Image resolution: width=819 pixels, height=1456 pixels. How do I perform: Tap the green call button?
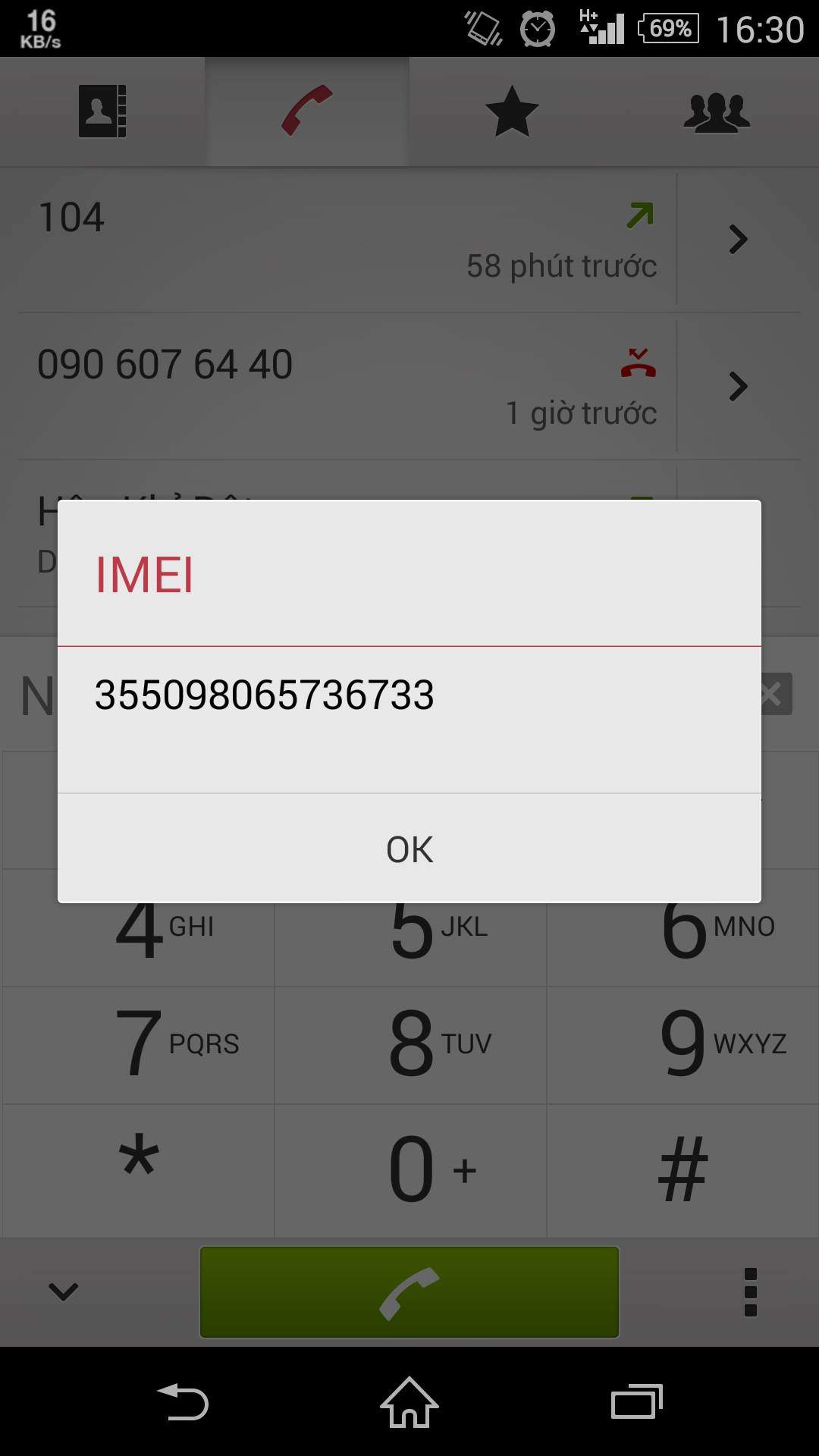[409, 1292]
